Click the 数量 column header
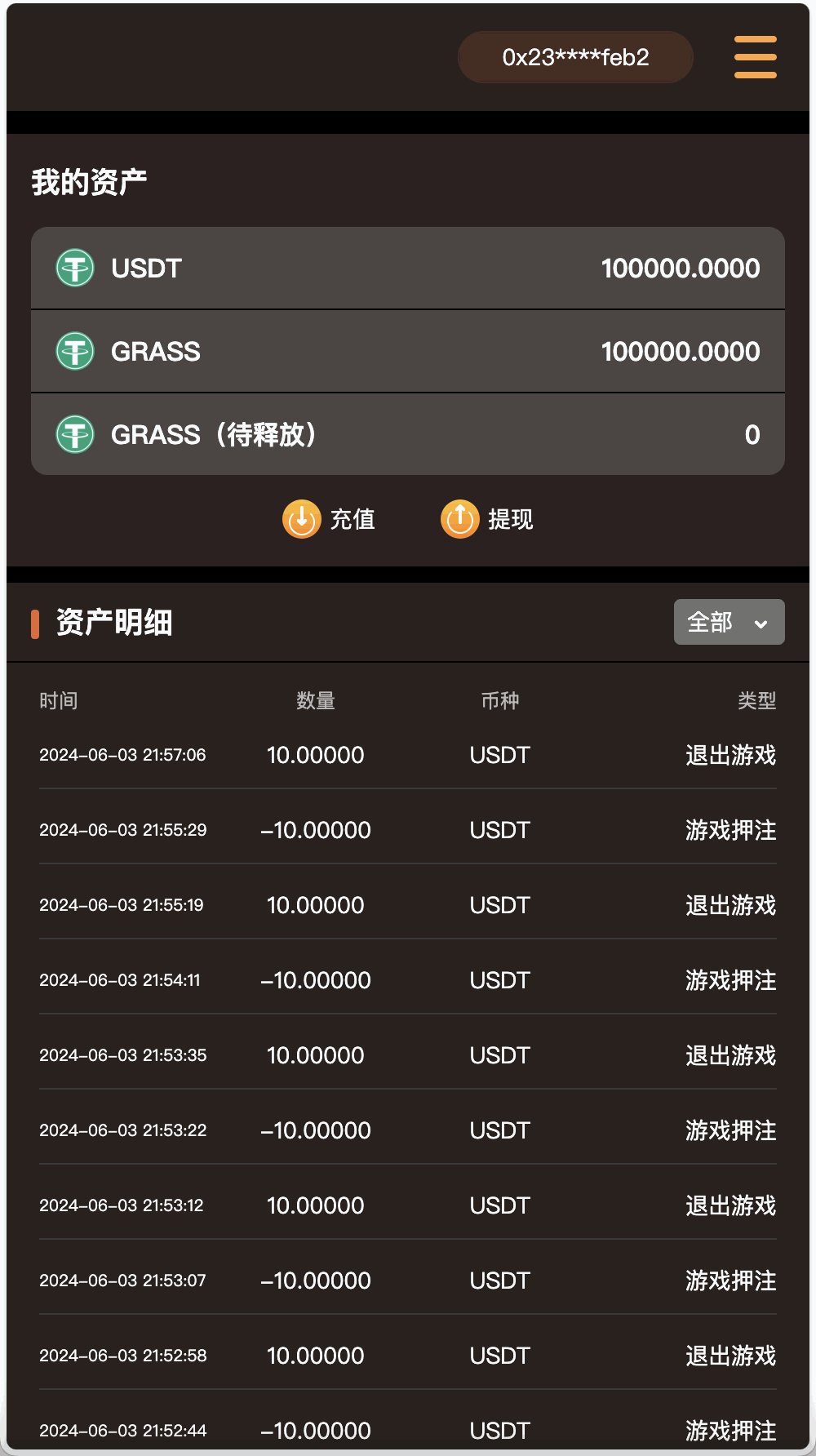The width and height of the screenshot is (816, 1456). [x=316, y=700]
